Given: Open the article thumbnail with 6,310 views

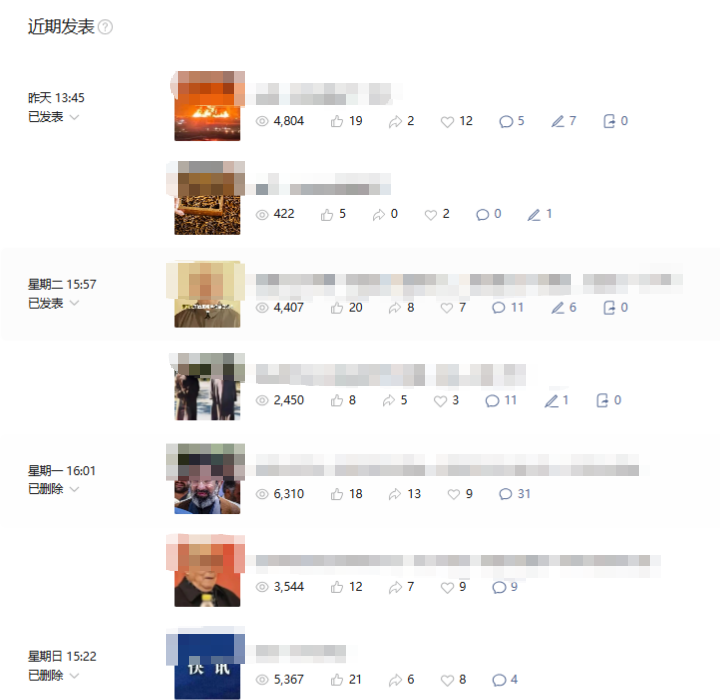Looking at the screenshot, I should 207,480.
